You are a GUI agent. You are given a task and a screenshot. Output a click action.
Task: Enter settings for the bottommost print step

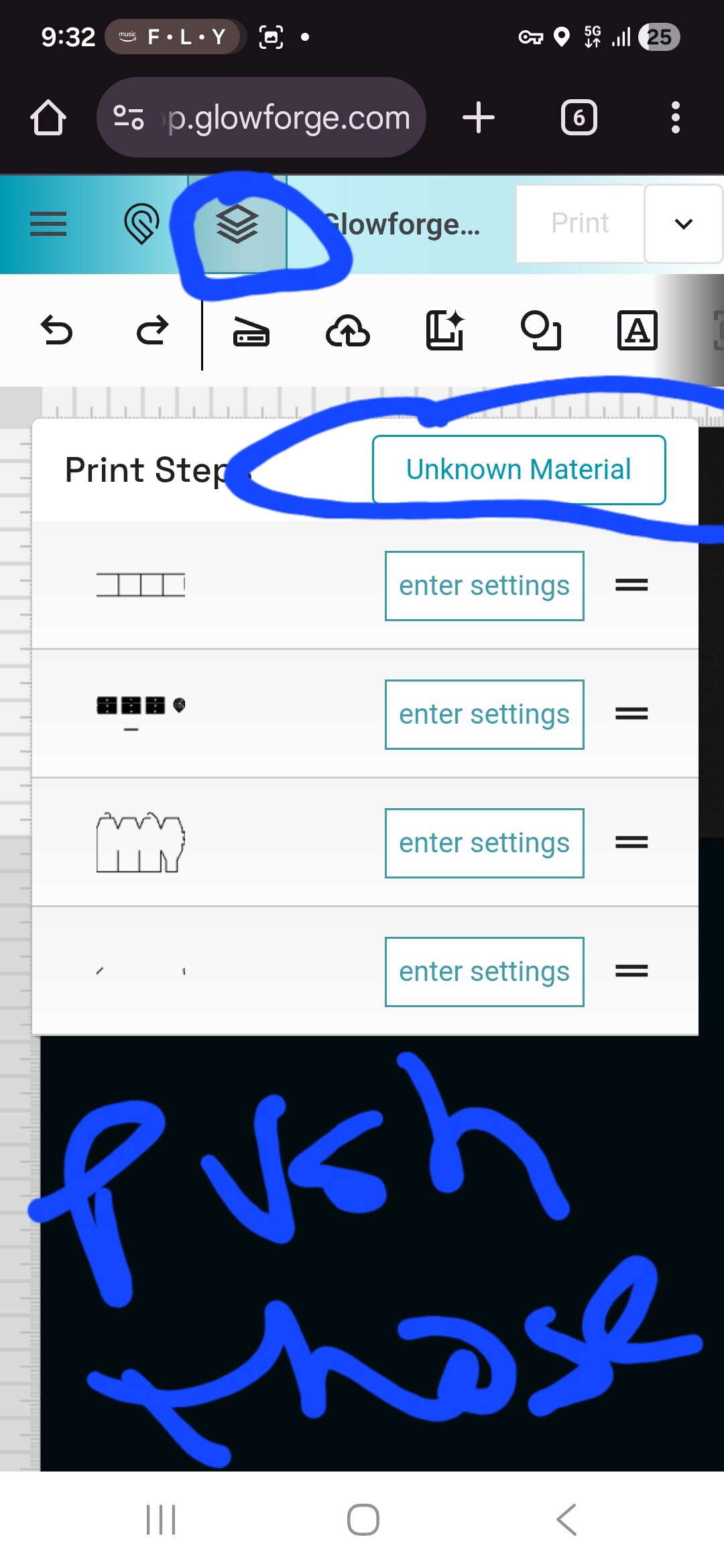click(x=484, y=972)
